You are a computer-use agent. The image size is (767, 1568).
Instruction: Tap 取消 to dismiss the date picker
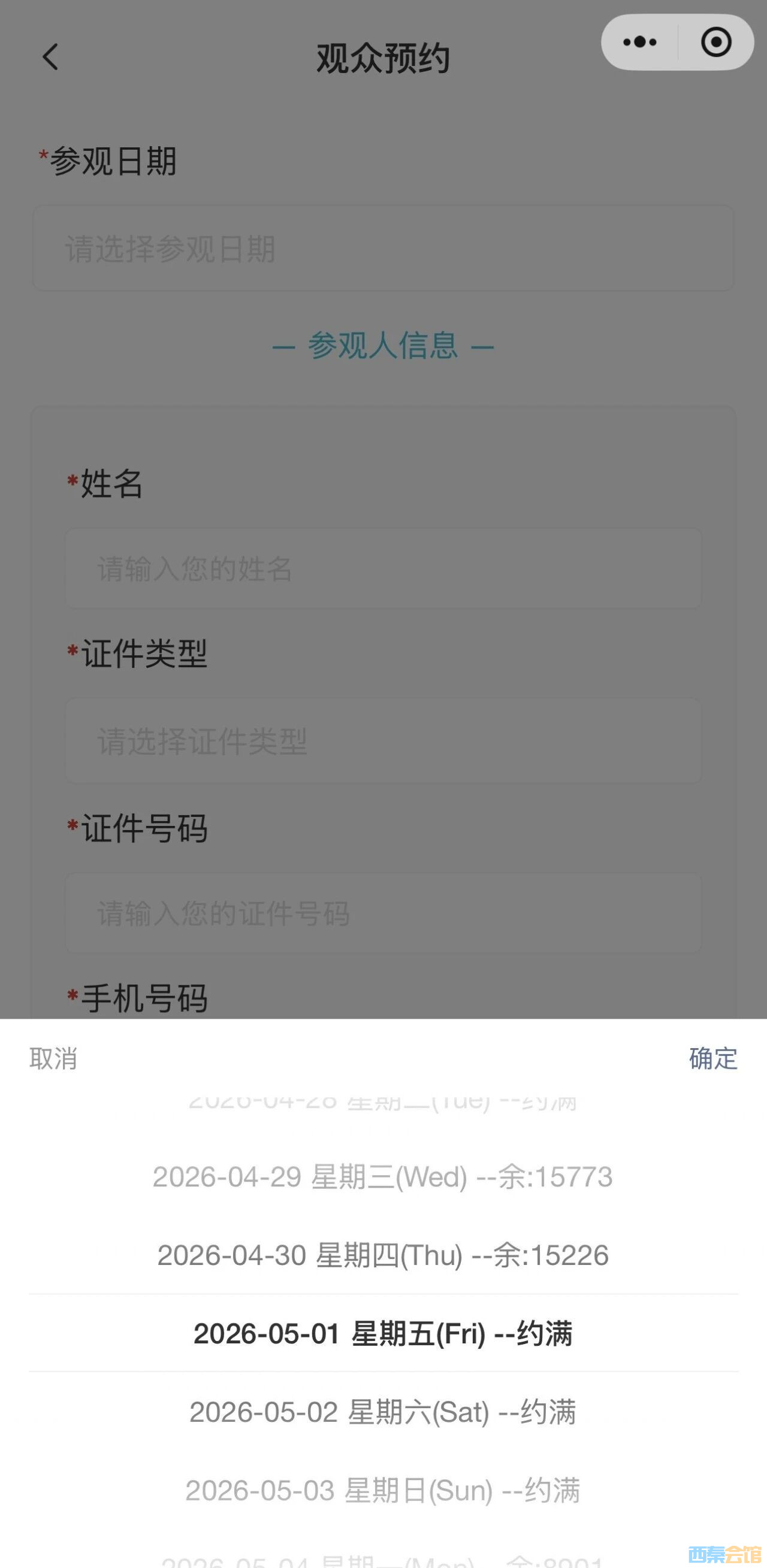click(53, 1058)
